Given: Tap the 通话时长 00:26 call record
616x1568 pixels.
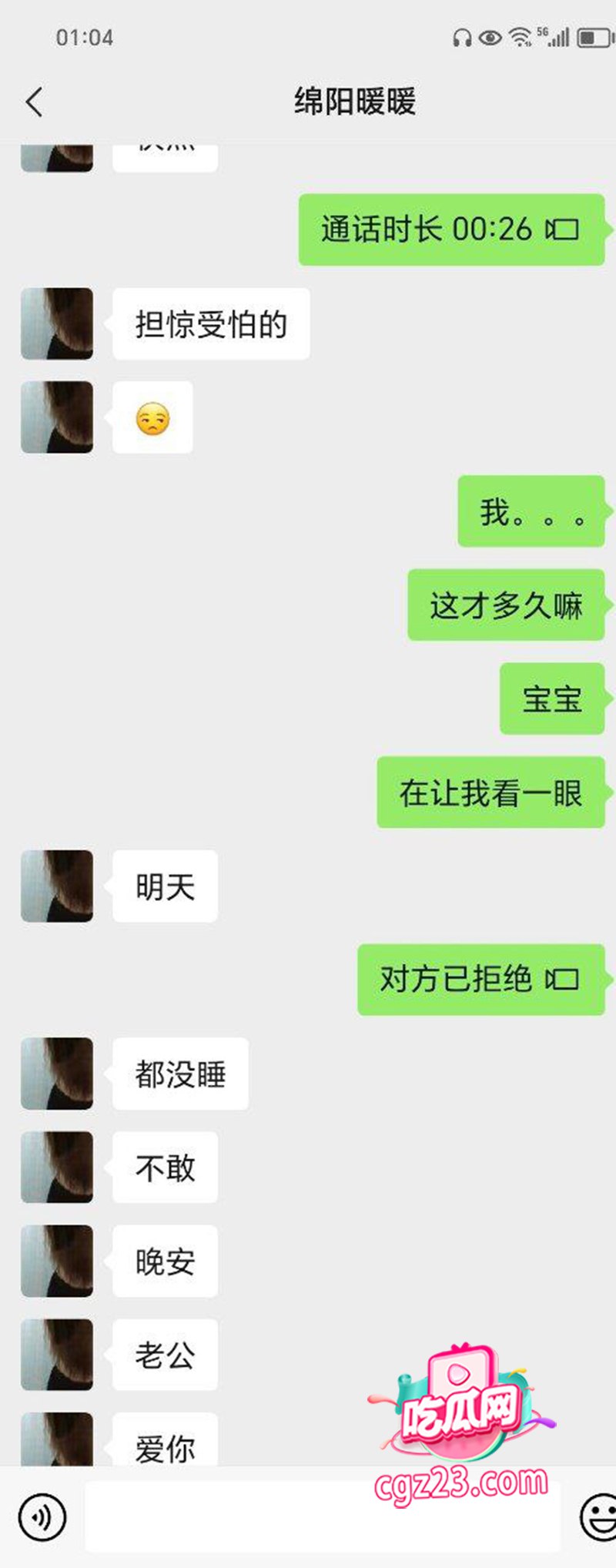Looking at the screenshot, I should (x=452, y=230).
